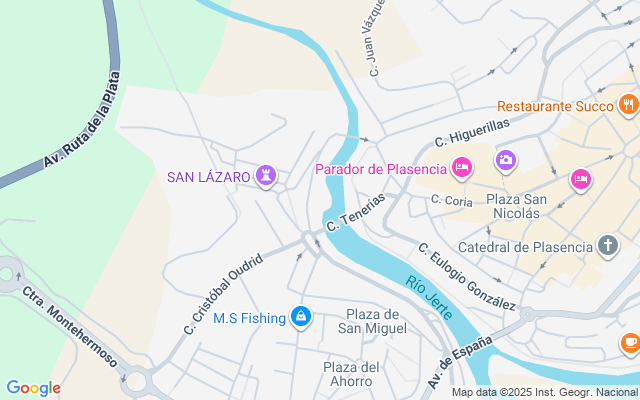Select the Parador de Plasencia hotel pin
The height and width of the screenshot is (400, 640).
(462, 167)
